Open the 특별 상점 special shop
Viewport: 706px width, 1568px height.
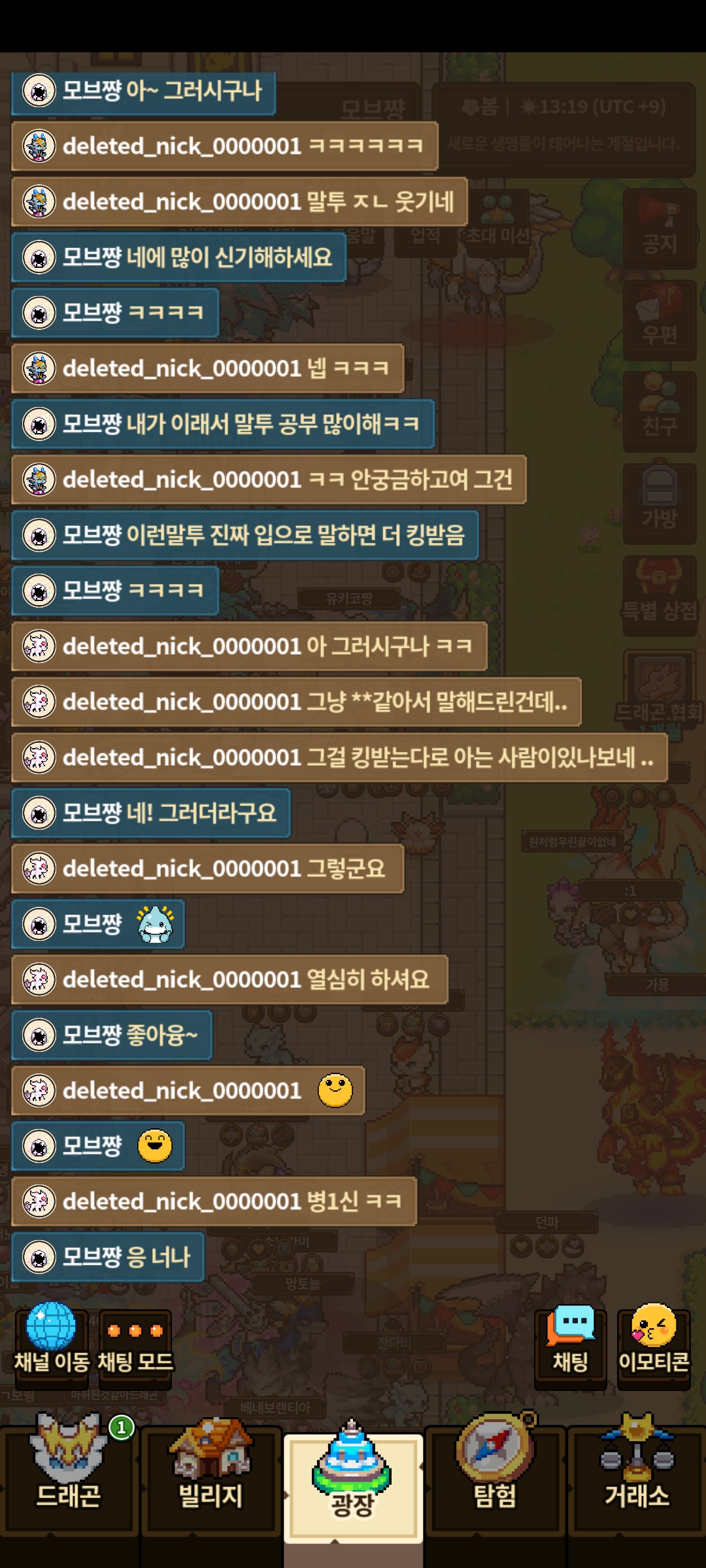click(660, 596)
